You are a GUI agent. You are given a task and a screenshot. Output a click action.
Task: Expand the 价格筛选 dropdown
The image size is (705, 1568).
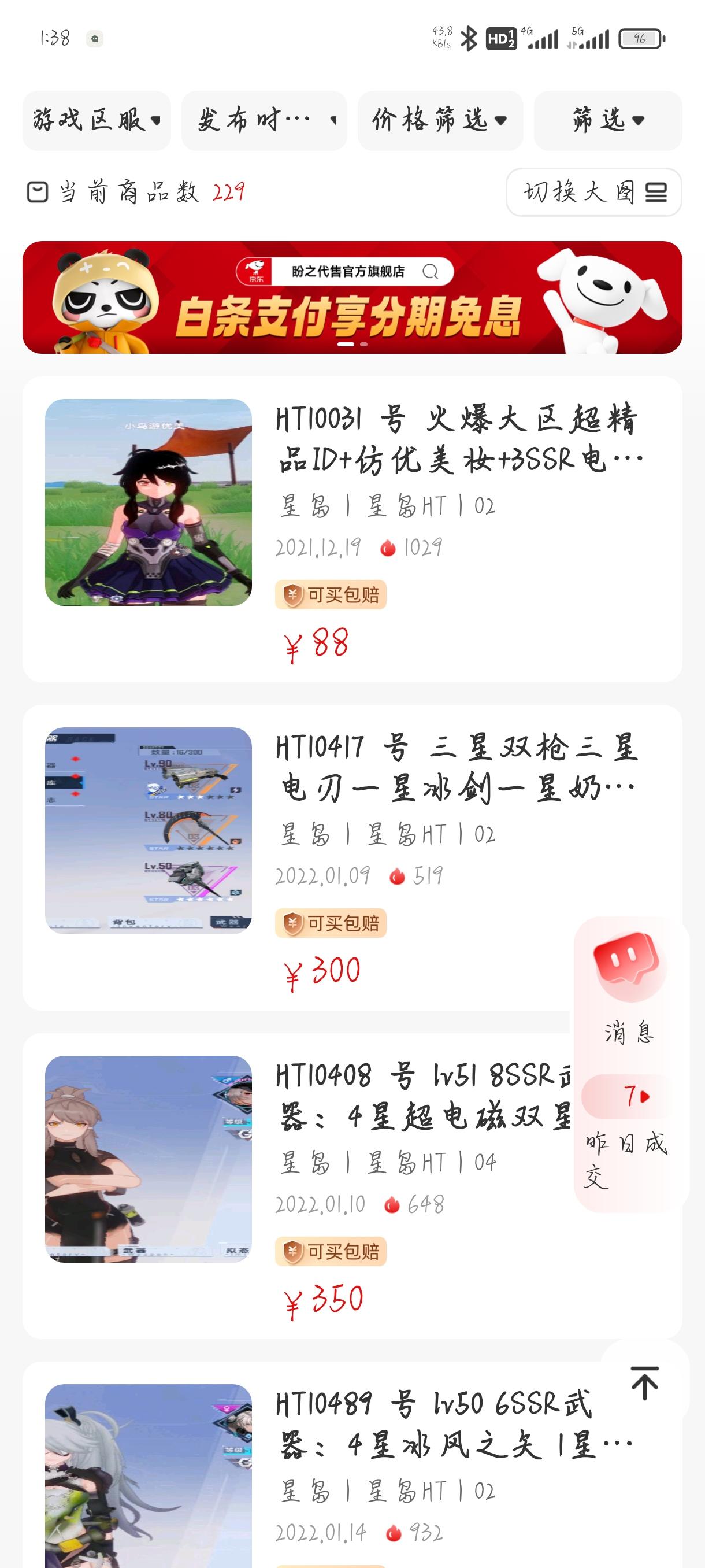[440, 120]
